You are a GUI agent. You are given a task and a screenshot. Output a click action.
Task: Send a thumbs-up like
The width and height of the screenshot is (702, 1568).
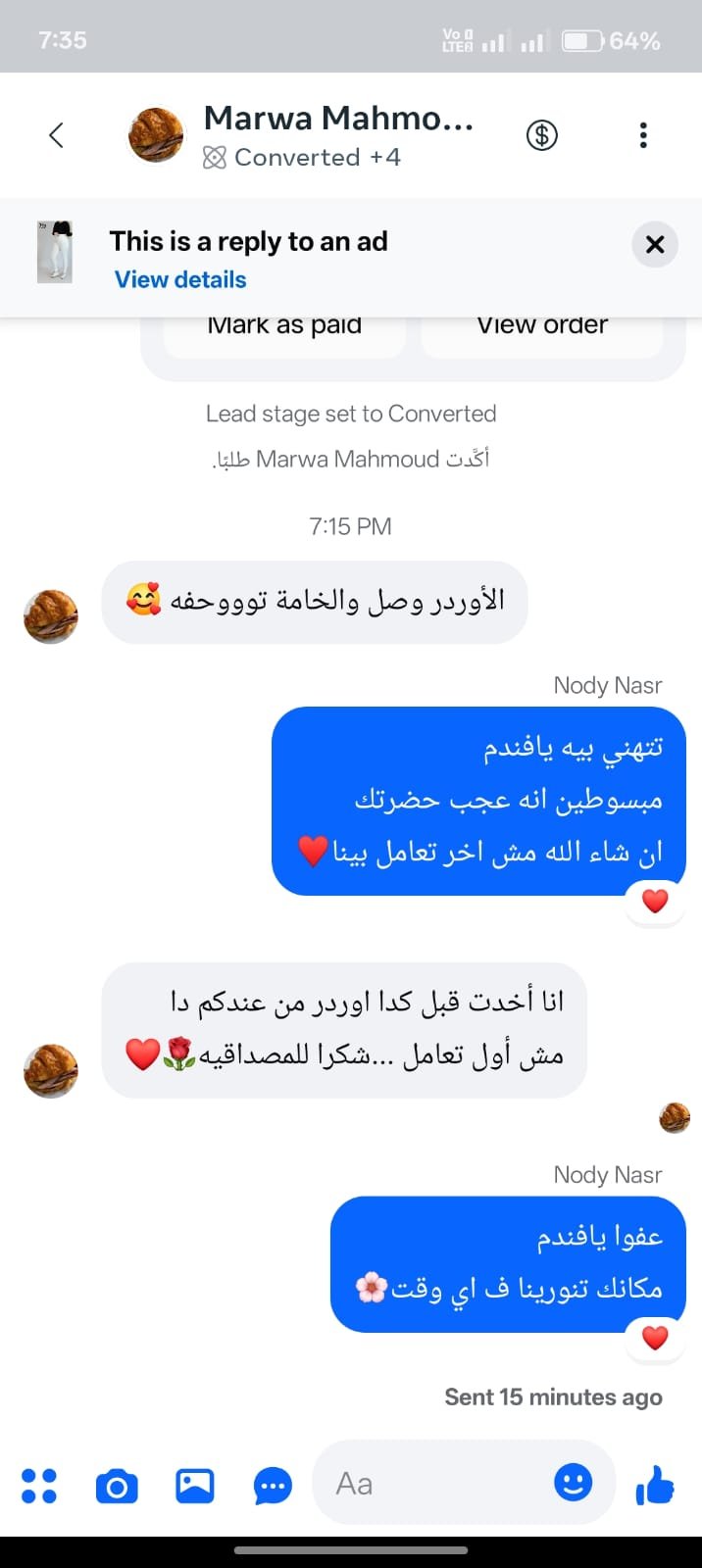[655, 1485]
